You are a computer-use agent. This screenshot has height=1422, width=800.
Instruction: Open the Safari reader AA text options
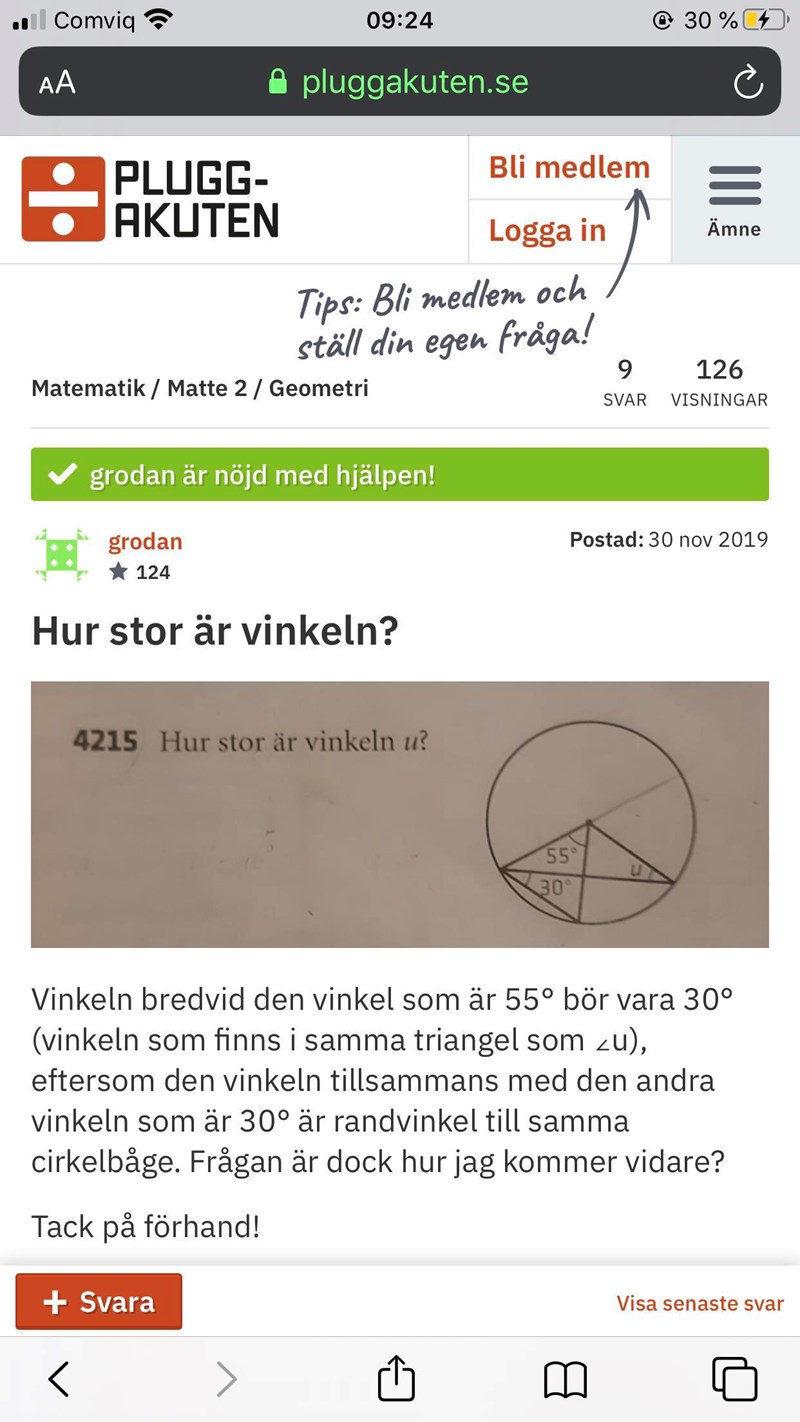tap(57, 83)
